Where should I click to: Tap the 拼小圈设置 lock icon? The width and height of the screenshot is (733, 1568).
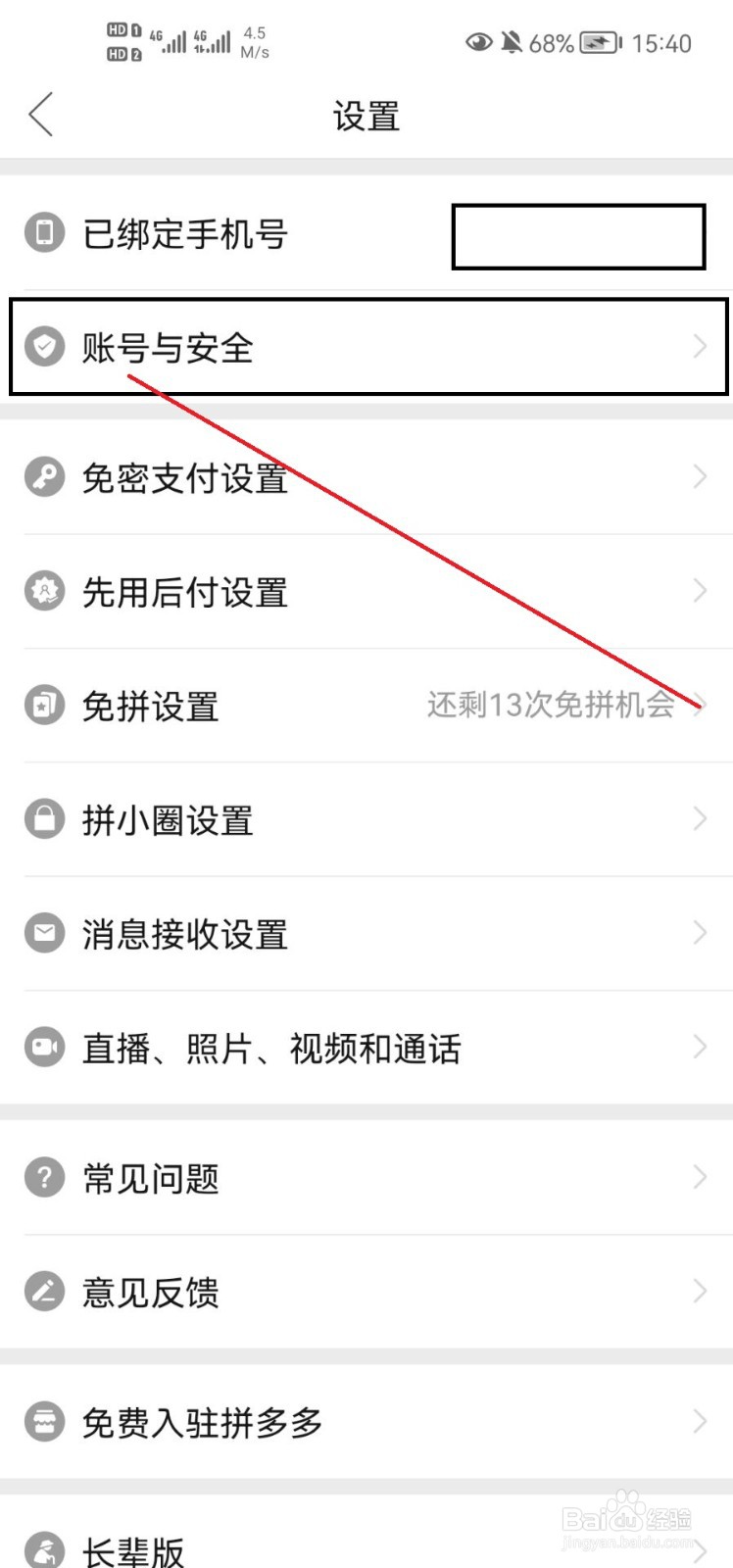click(43, 819)
